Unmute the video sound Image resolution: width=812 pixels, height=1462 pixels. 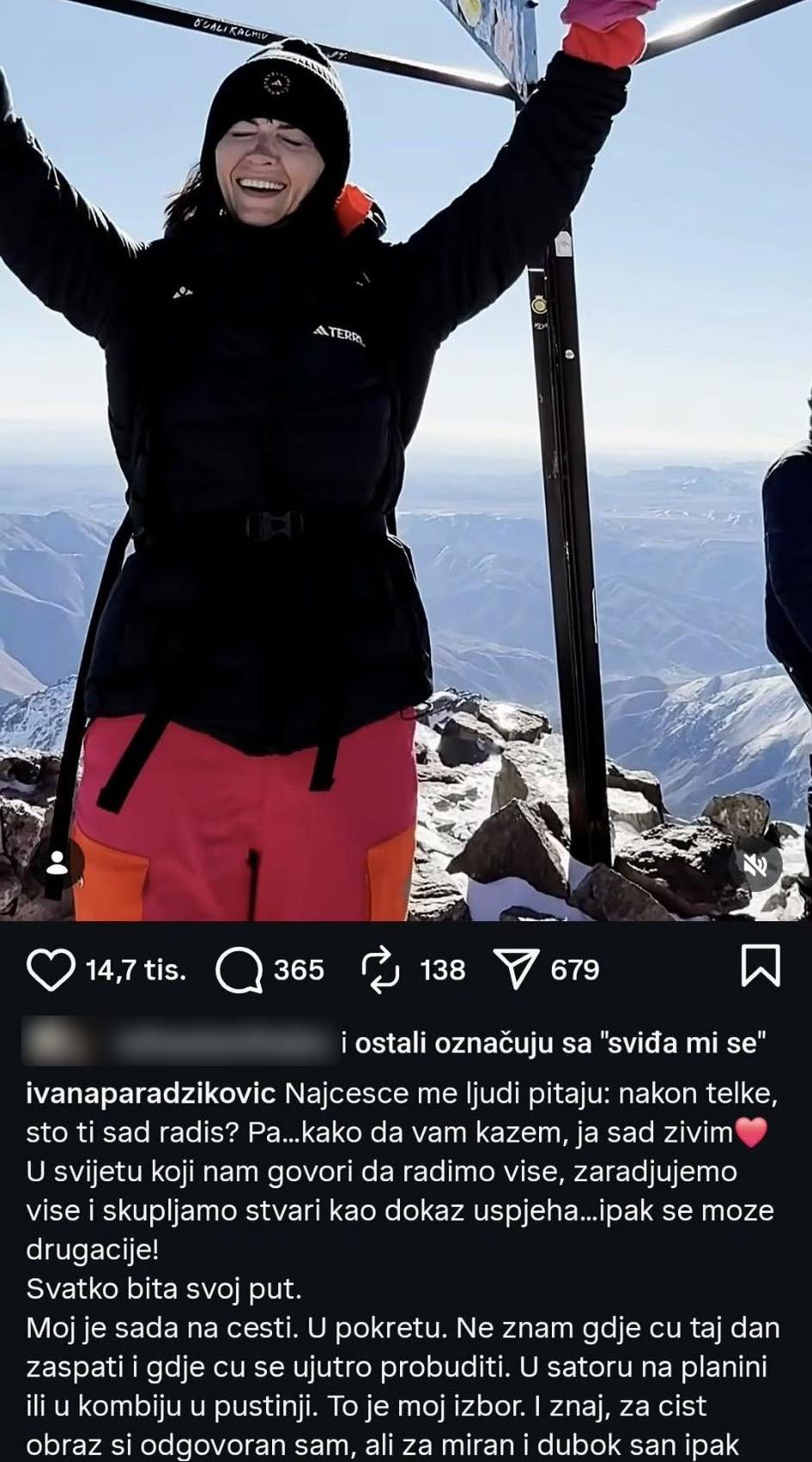coord(756,864)
